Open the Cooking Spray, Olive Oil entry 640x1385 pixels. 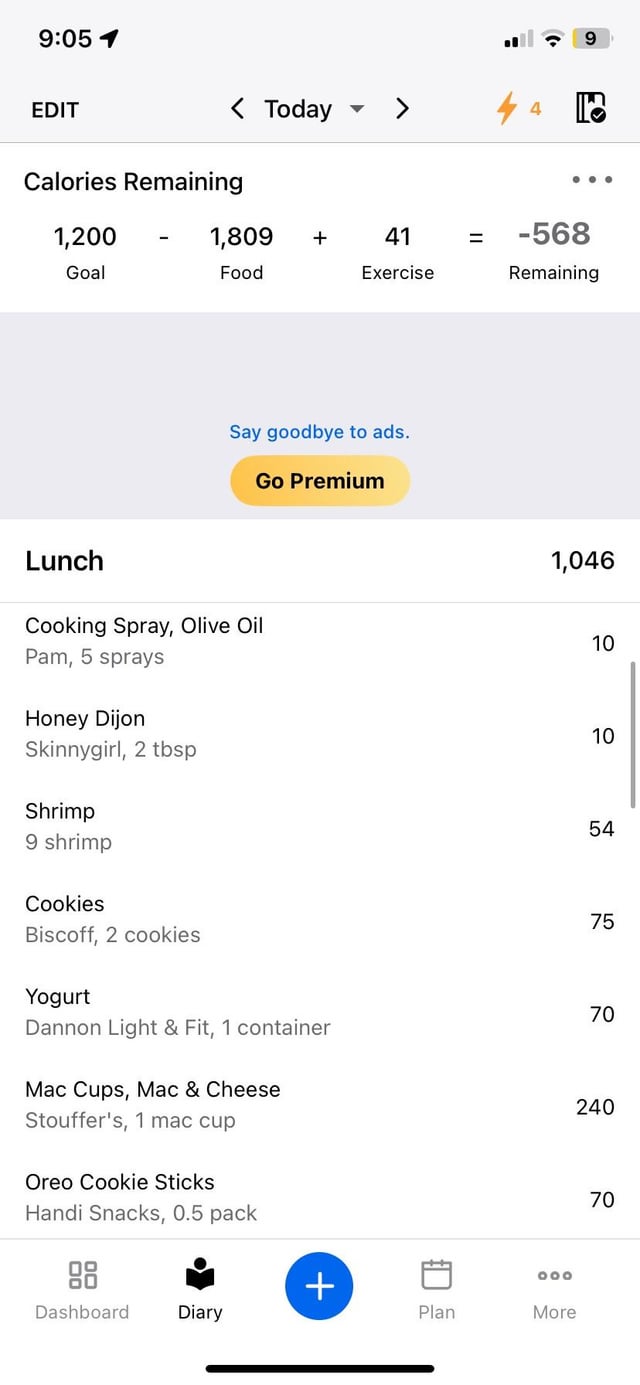point(320,641)
